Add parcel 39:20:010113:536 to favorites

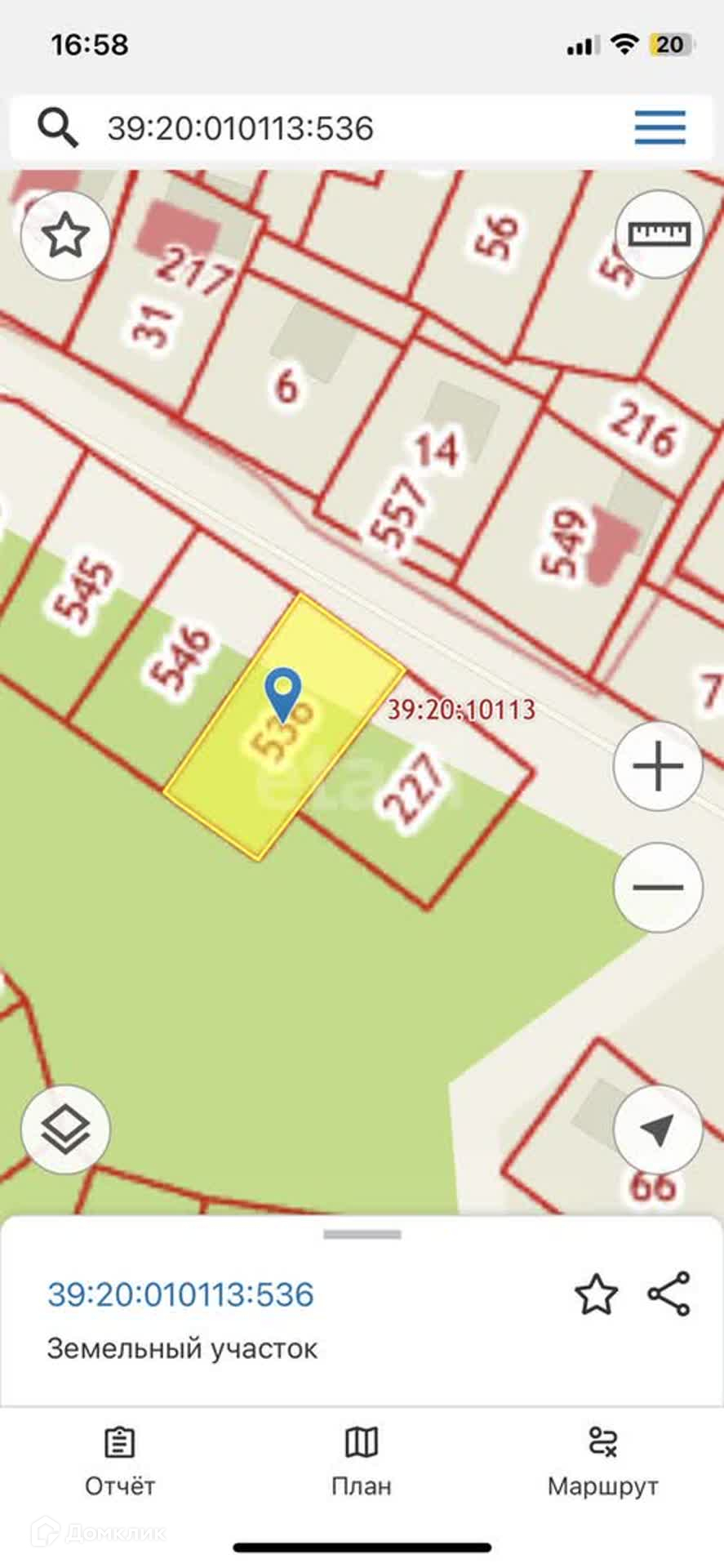coord(596,1294)
